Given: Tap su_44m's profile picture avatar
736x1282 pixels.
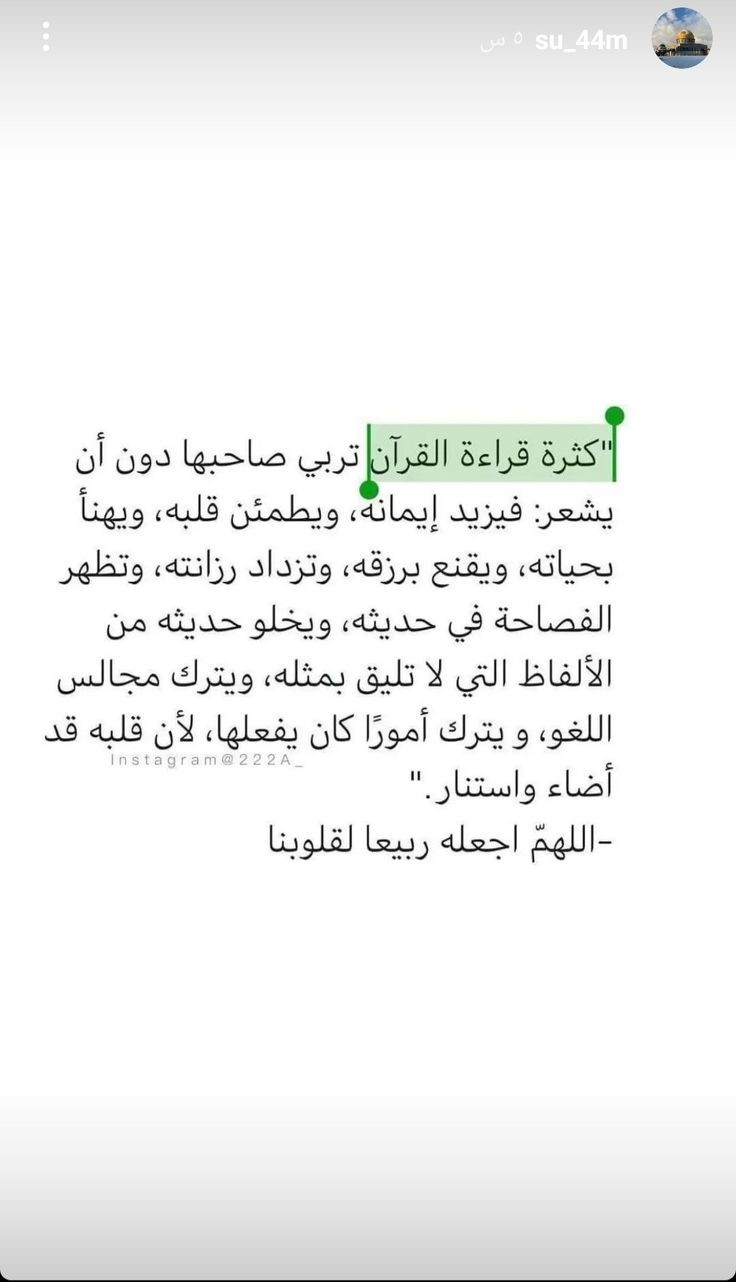Looking at the screenshot, I should click(682, 38).
